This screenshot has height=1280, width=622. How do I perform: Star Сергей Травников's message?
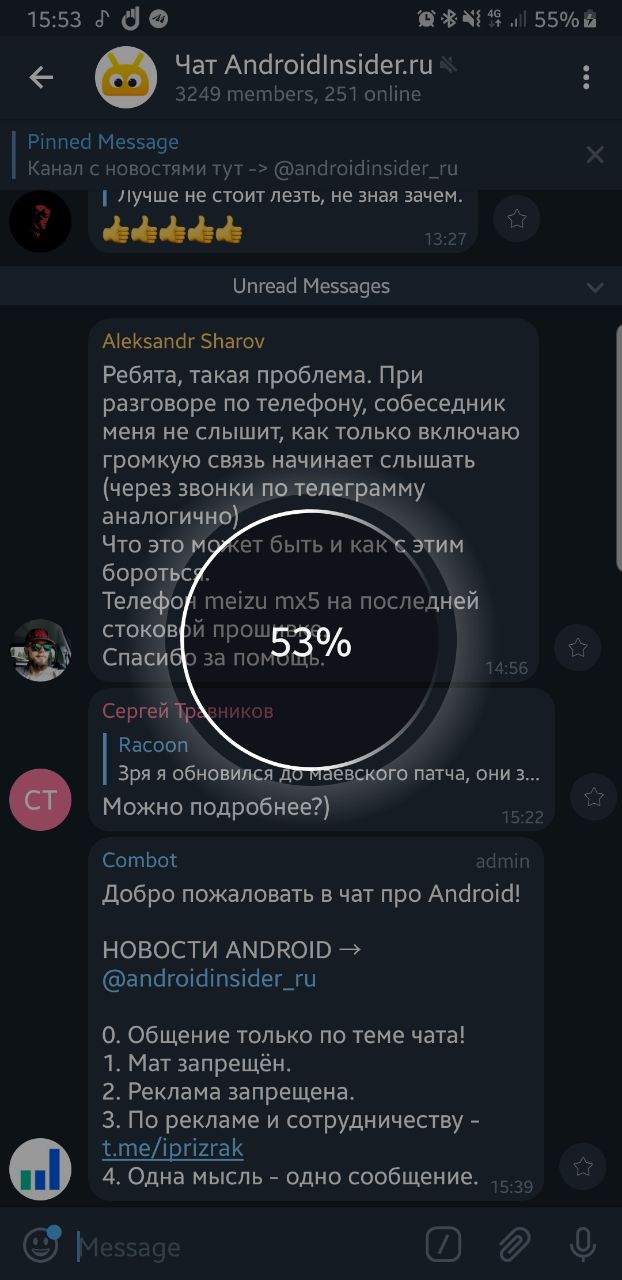point(593,797)
